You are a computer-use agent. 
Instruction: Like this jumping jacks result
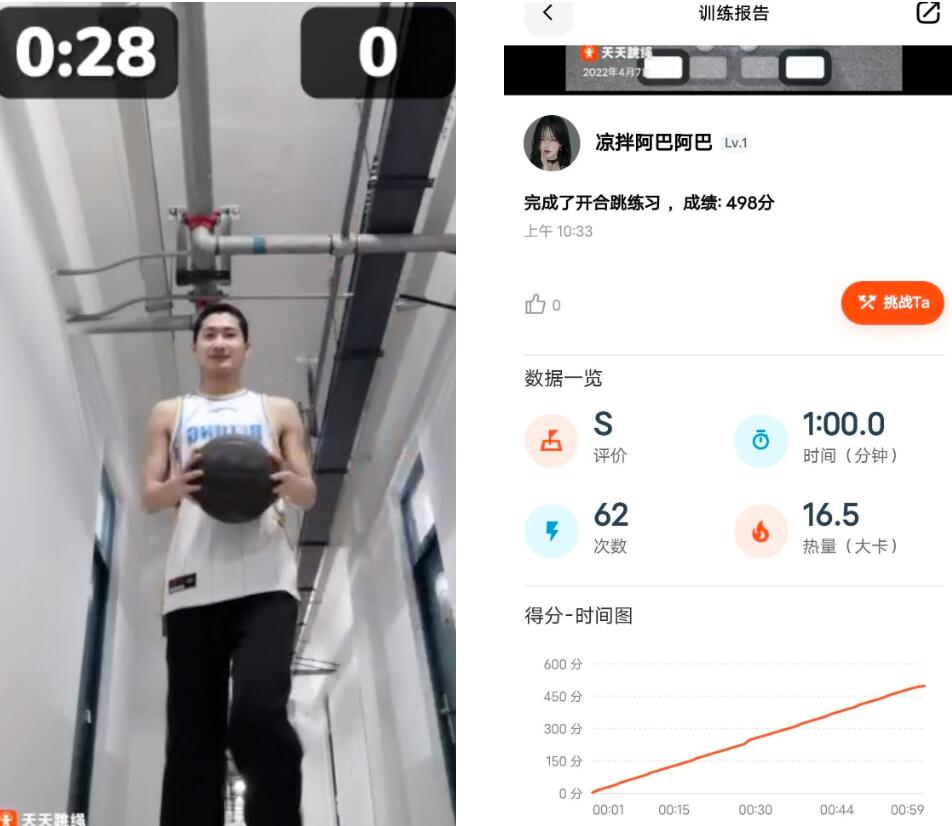pyautogui.click(x=536, y=305)
